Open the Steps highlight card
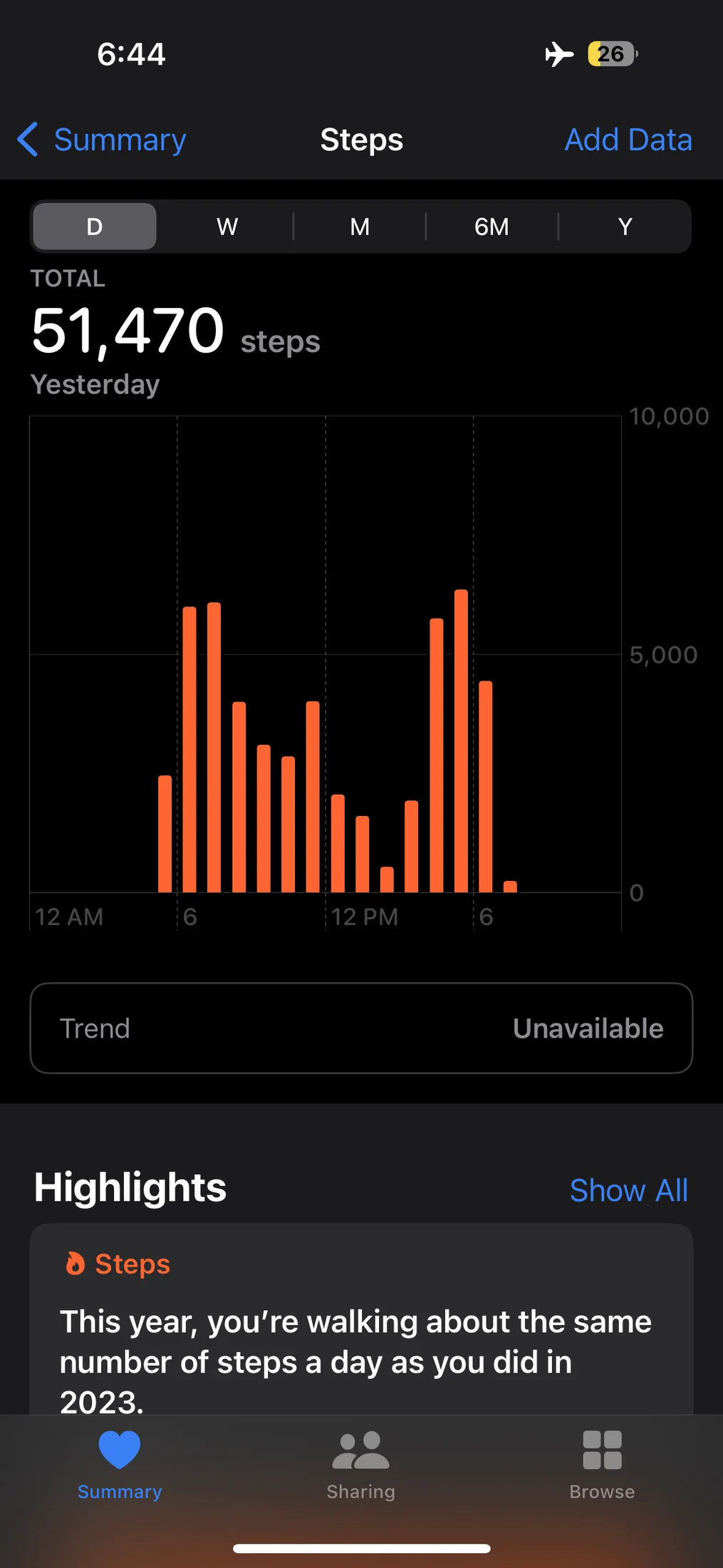This screenshot has height=1568, width=723. click(361, 1326)
